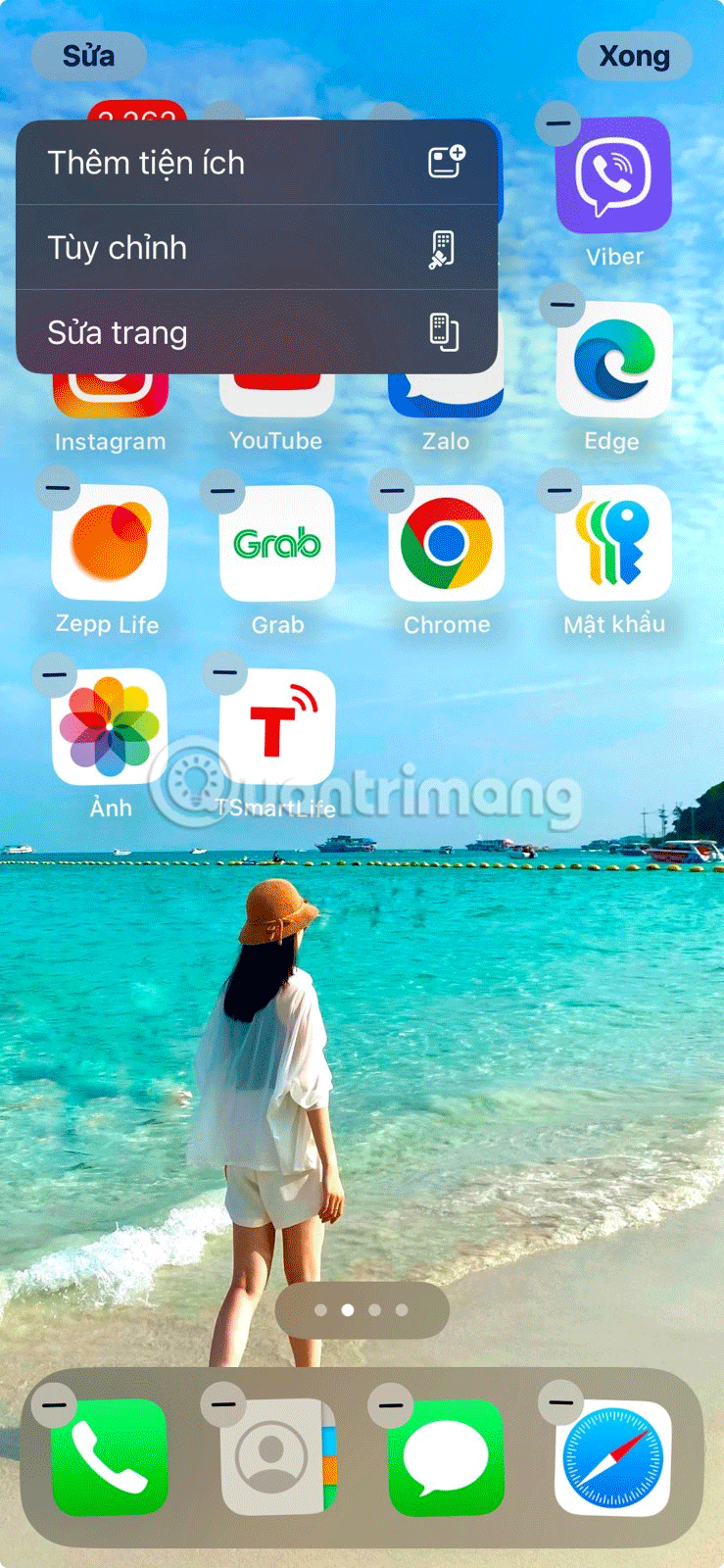The image size is (724, 1568).
Task: Remove Viber with its minus badge
Action: tap(558, 124)
